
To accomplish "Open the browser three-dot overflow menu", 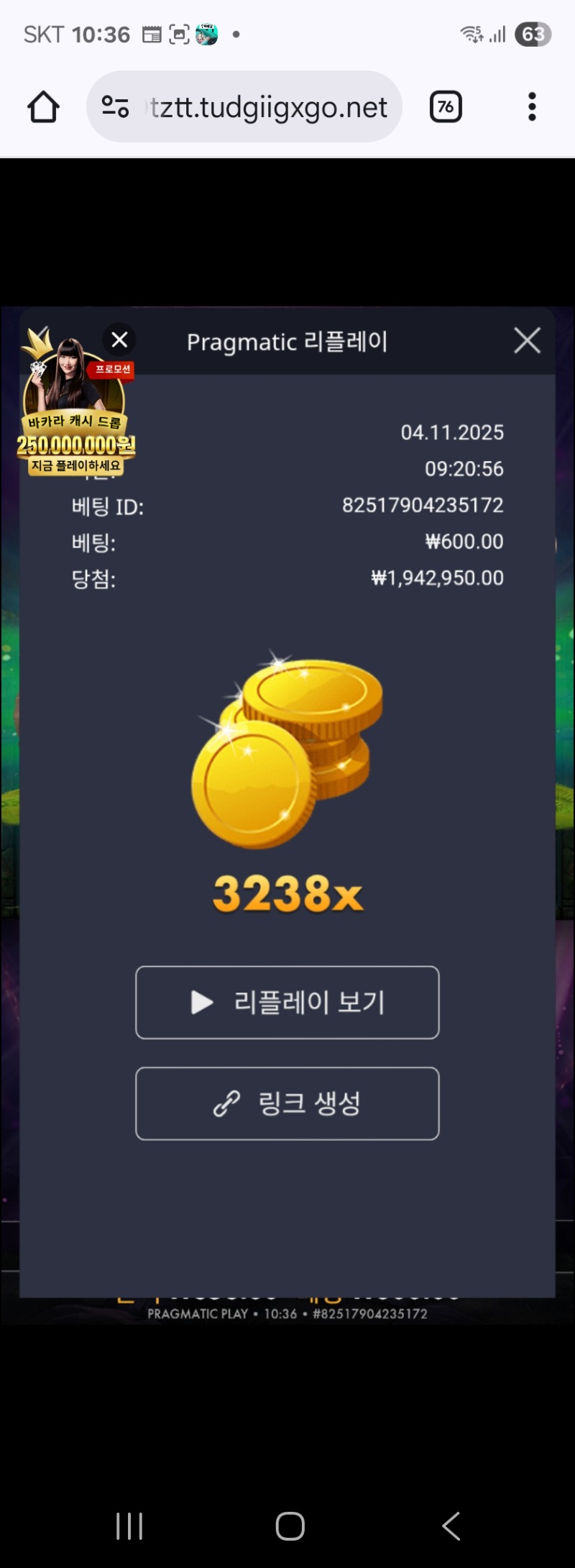I will pos(532,106).
